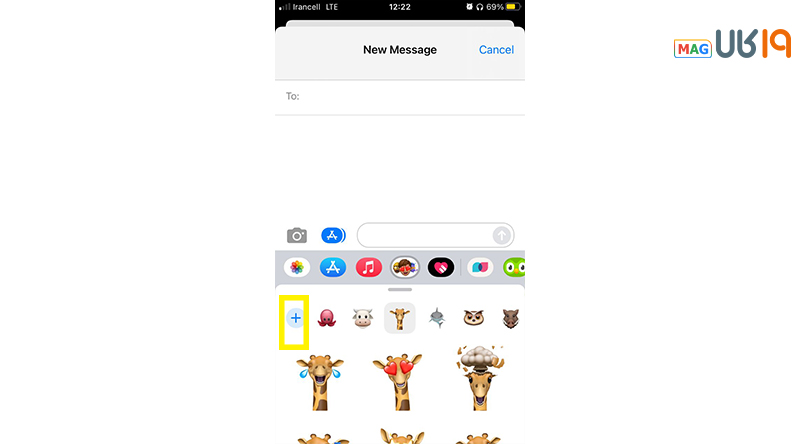Select the octopus Animoji
This screenshot has height=444, width=800.
(x=327, y=319)
